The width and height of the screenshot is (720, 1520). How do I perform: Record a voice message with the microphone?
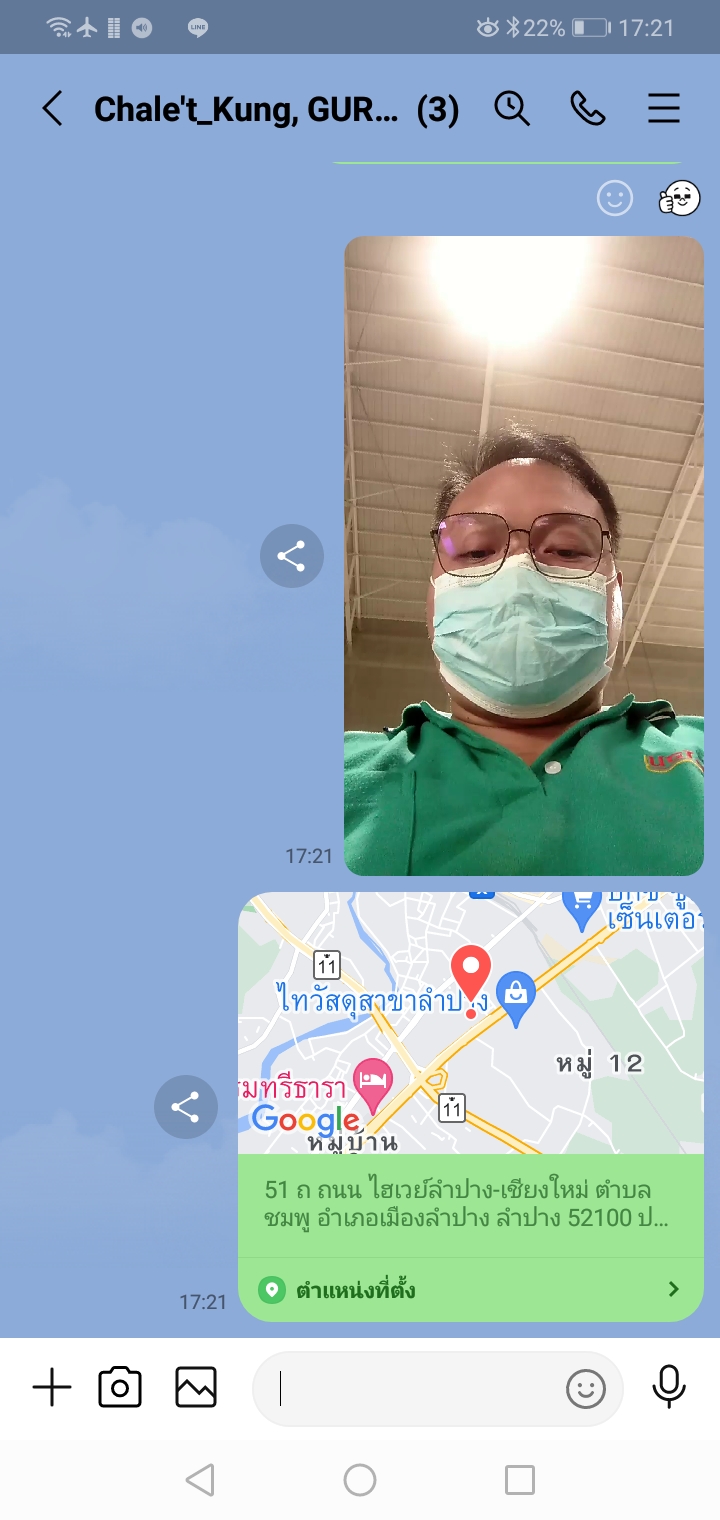(x=669, y=1388)
